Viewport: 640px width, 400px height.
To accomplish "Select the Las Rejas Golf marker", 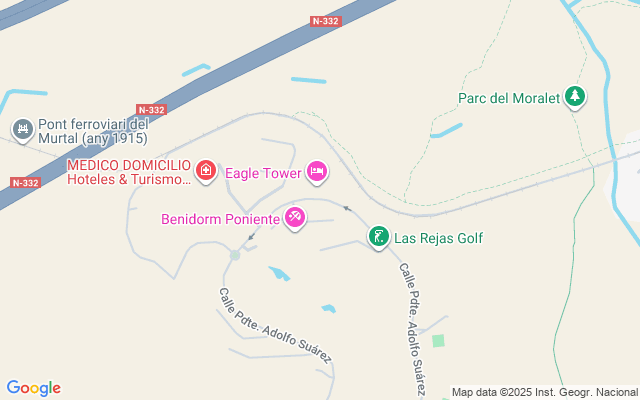I will click(379, 237).
